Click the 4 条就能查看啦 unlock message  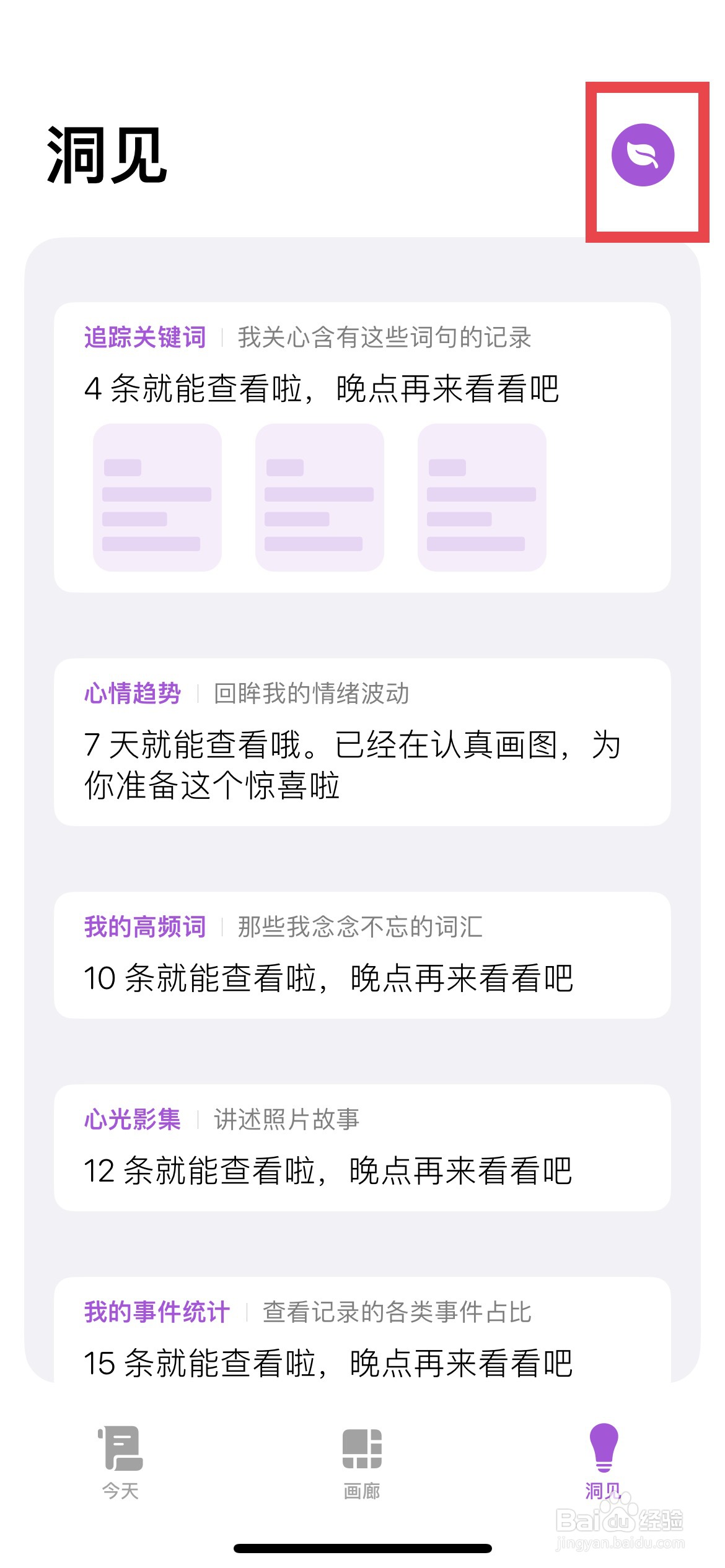point(322,387)
